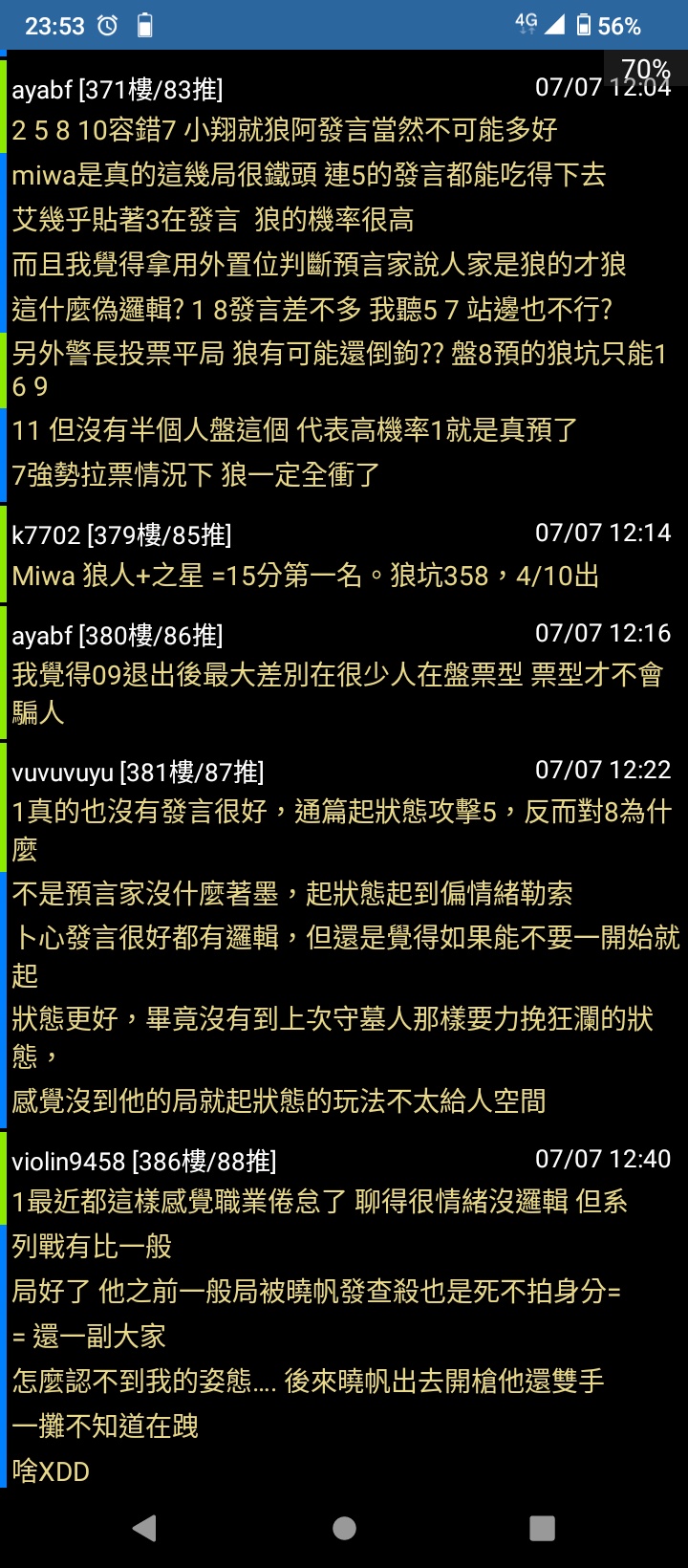Go to the home screen
The width and height of the screenshot is (688, 1568).
pyautogui.click(x=344, y=1528)
